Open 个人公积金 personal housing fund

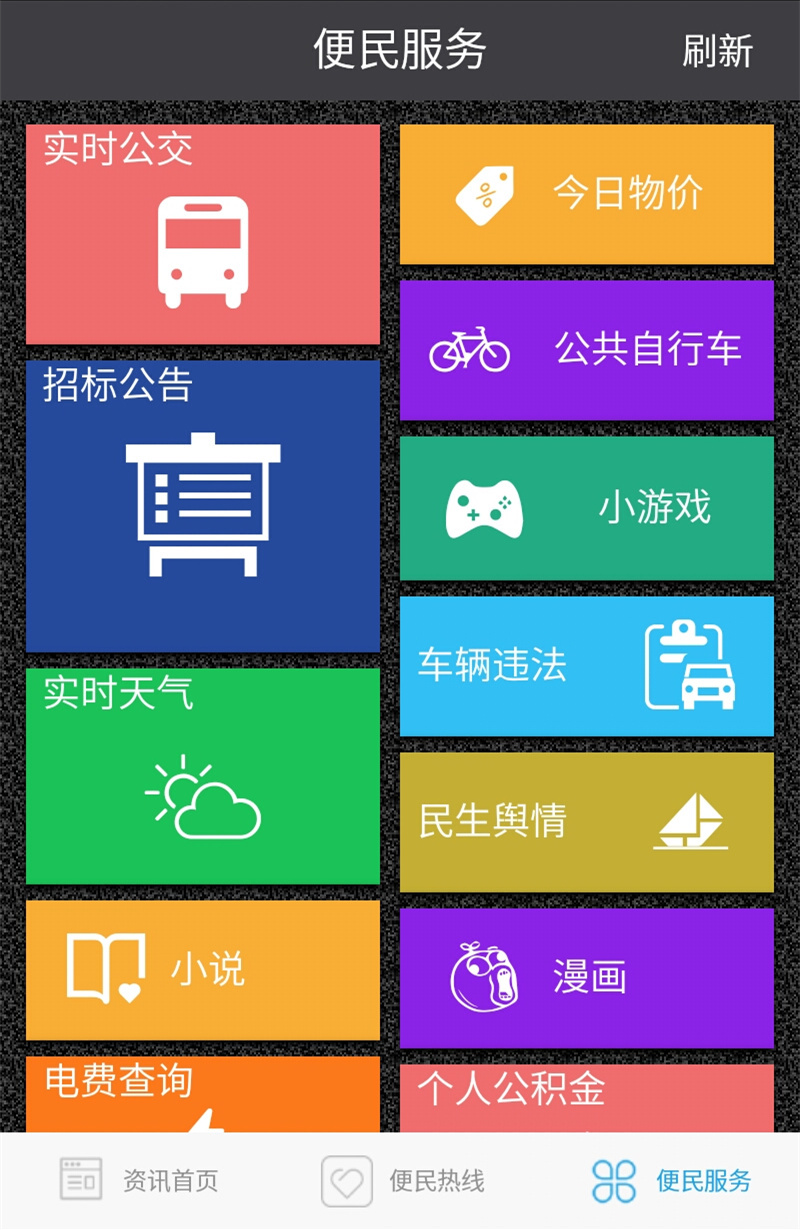click(587, 1098)
